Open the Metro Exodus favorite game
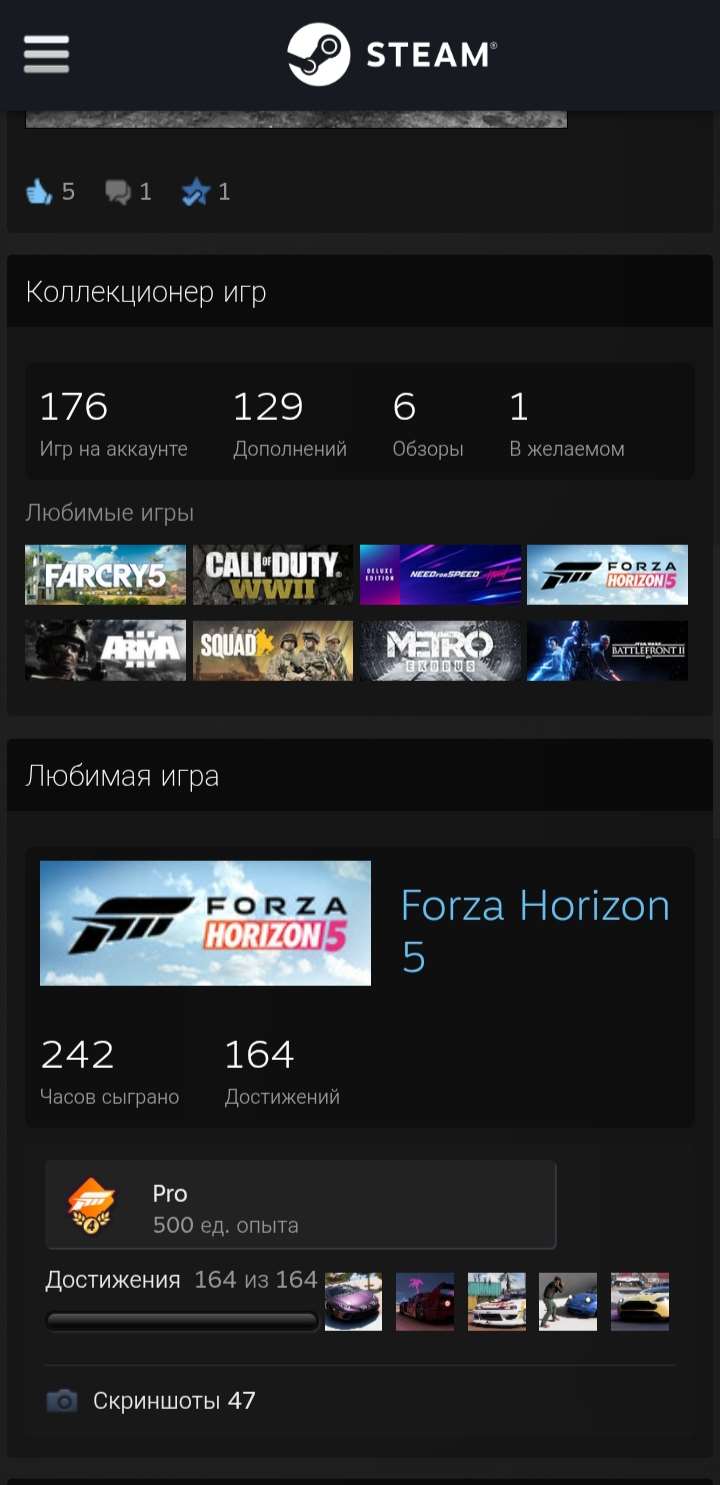The height and width of the screenshot is (1485, 720). 440,650
